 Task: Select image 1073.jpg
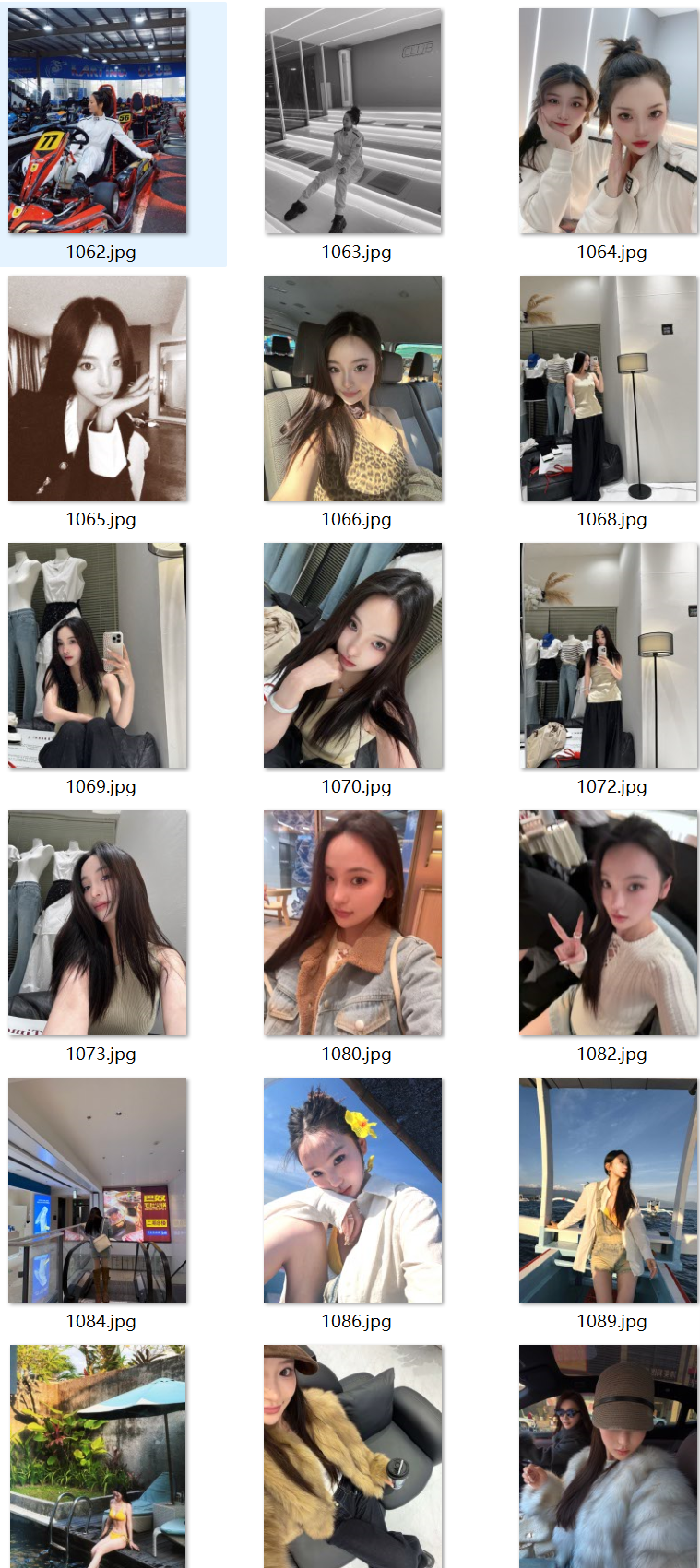coord(98,923)
